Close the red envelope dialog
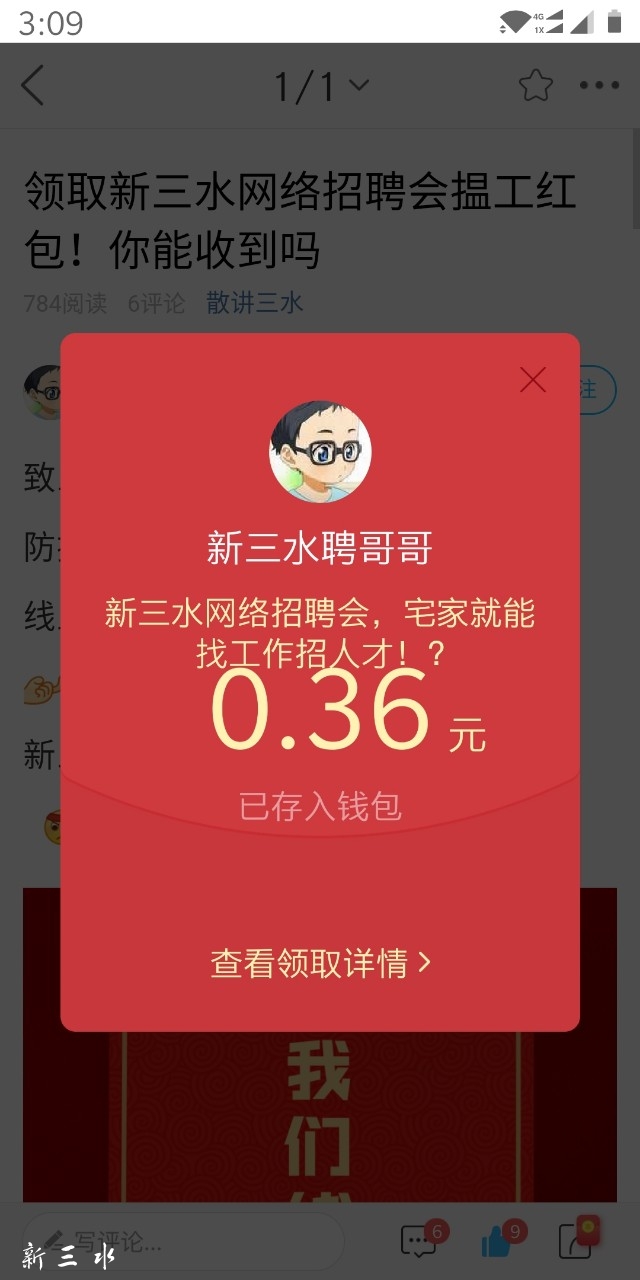Screen dimensions: 640x1280 tap(533, 379)
